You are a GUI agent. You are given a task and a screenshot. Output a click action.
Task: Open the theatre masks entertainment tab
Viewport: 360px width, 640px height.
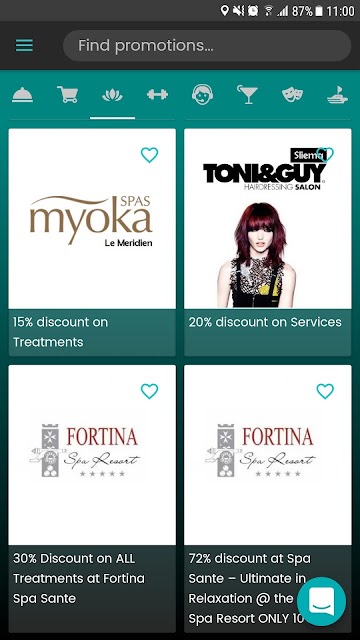292,95
